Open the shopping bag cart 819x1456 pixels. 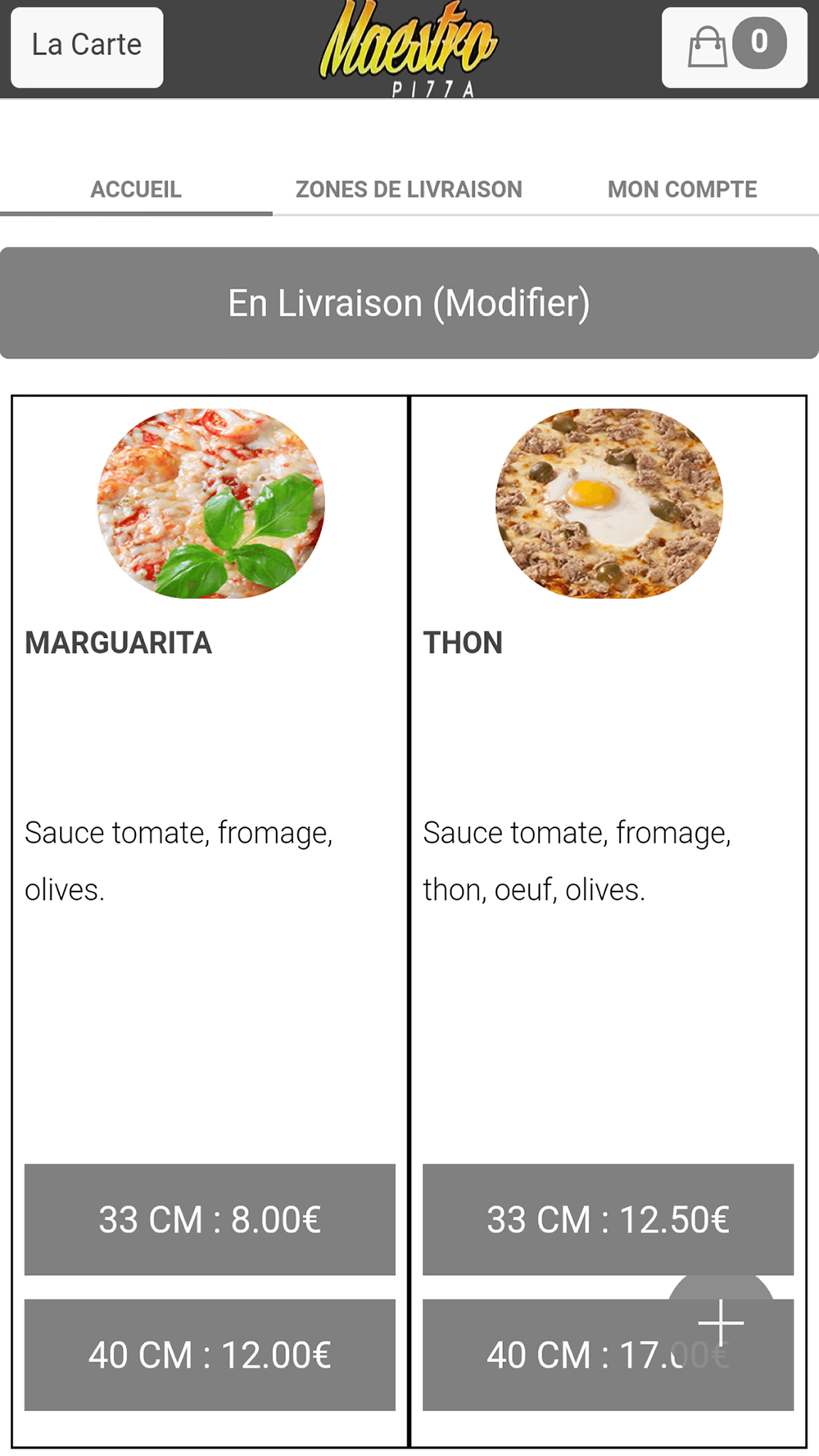(735, 47)
